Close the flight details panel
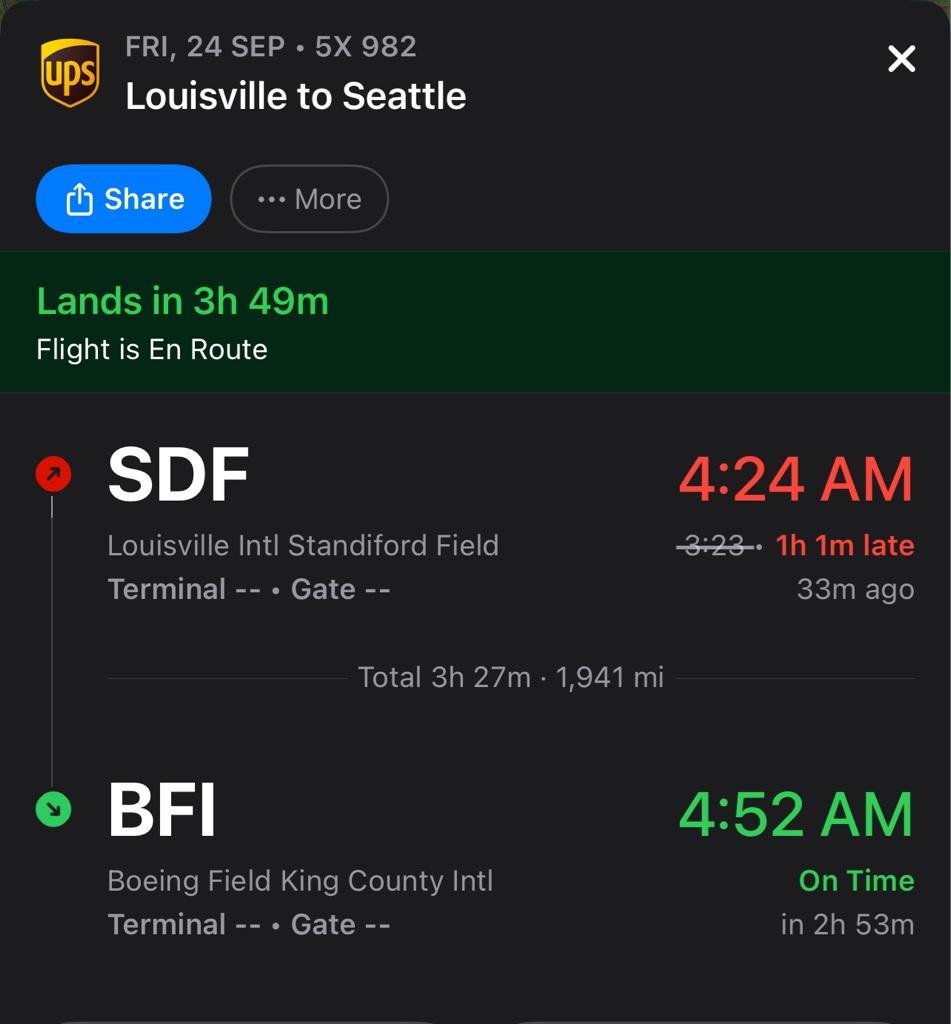951x1024 pixels. pyautogui.click(x=901, y=59)
